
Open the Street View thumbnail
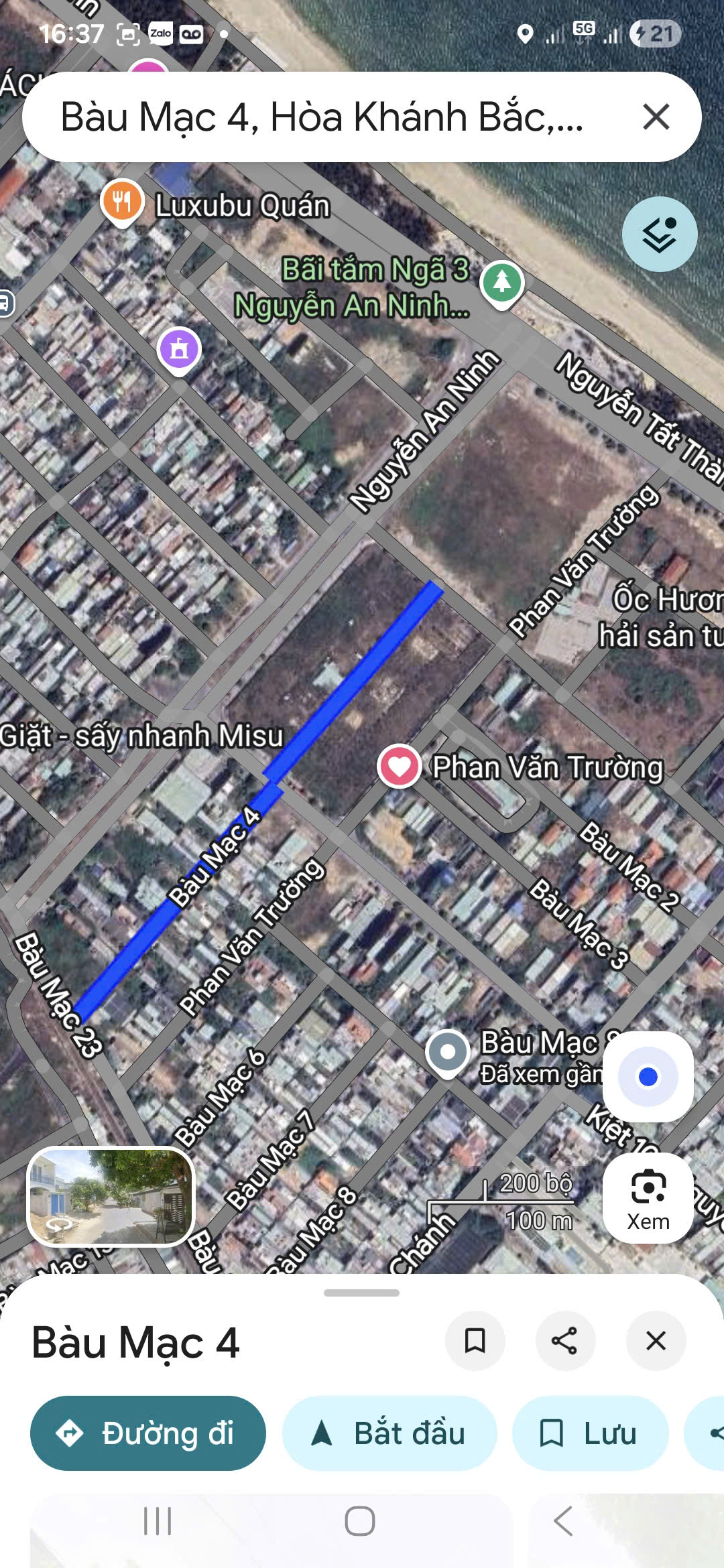pyautogui.click(x=111, y=1197)
